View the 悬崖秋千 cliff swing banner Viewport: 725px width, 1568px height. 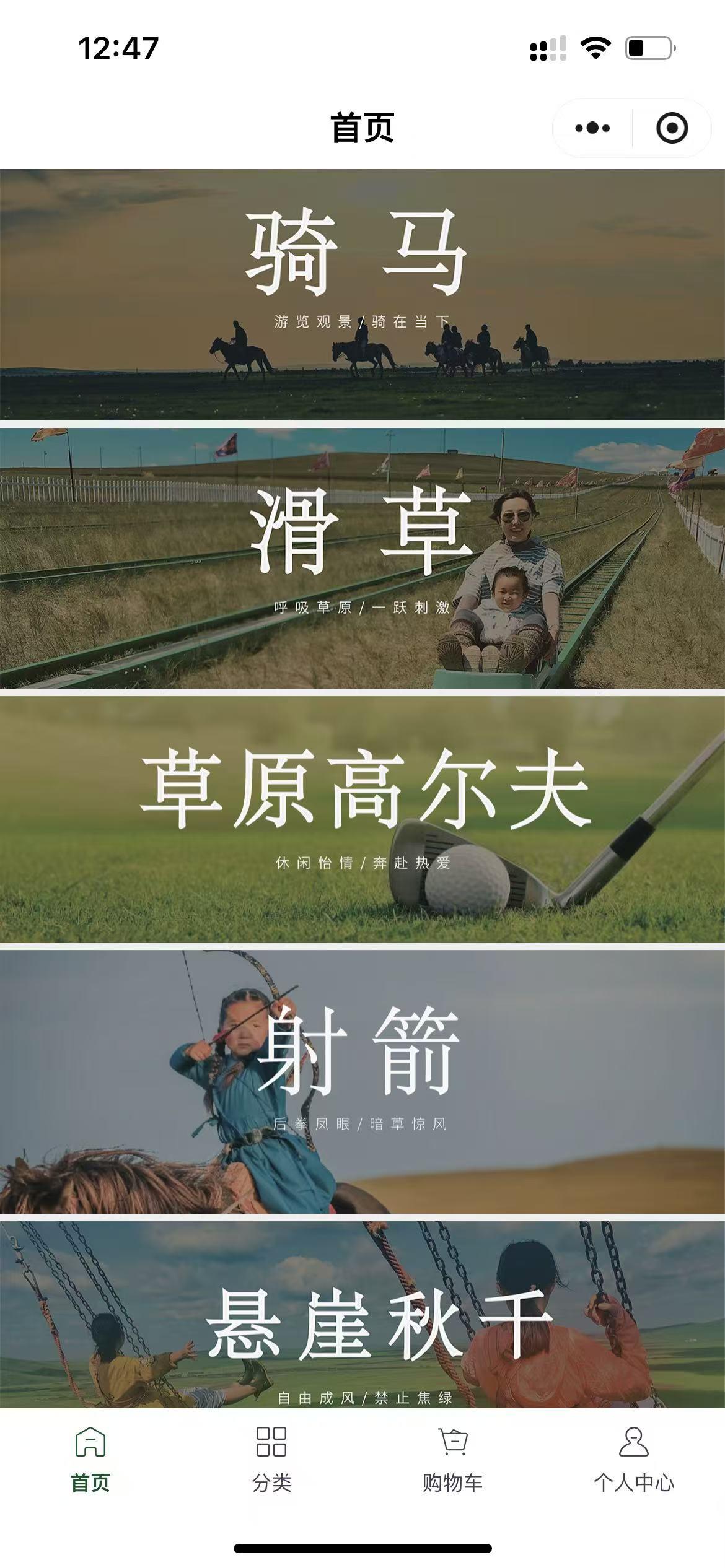click(362, 1314)
